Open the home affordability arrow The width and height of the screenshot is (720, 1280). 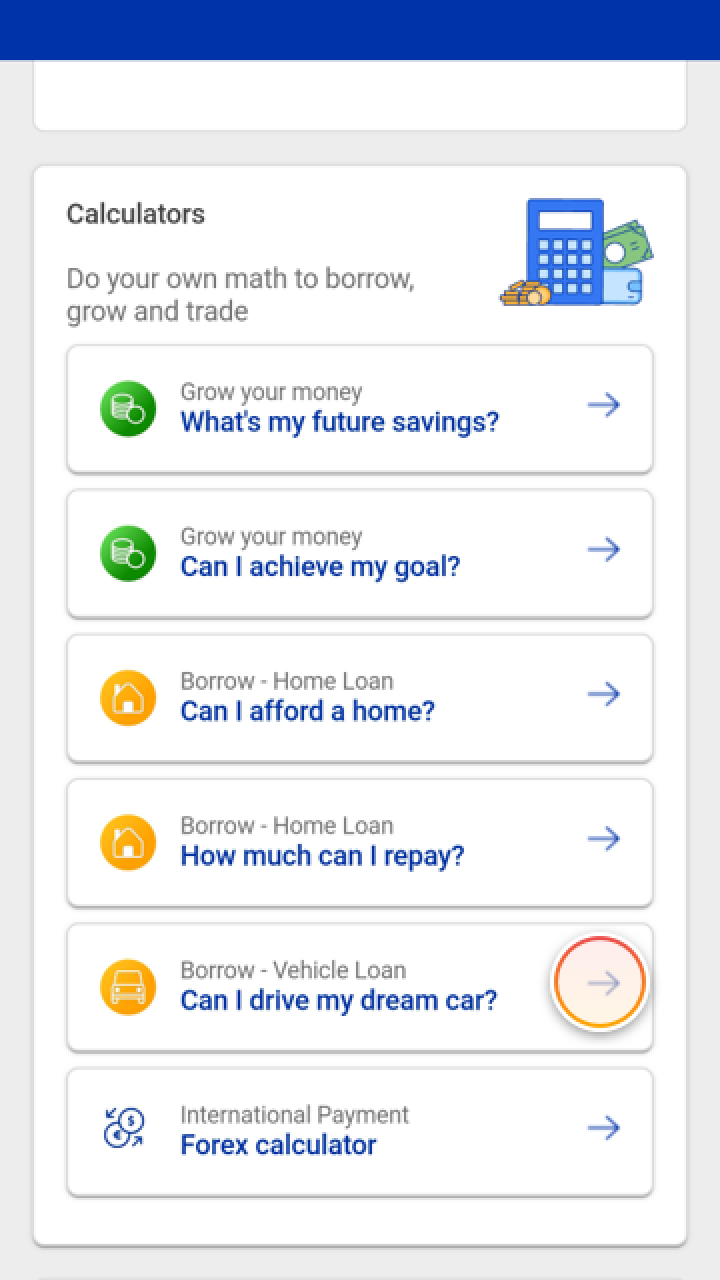click(603, 693)
